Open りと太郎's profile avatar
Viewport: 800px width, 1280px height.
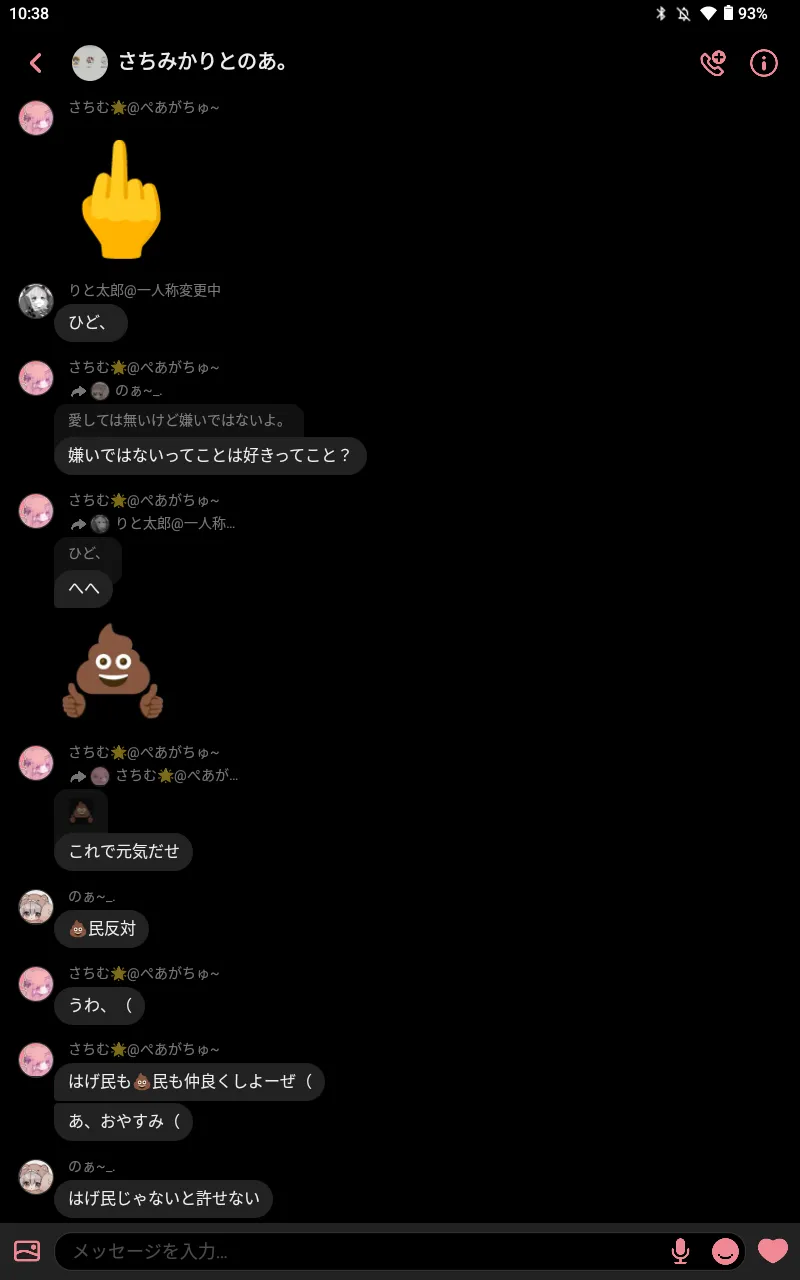36,301
